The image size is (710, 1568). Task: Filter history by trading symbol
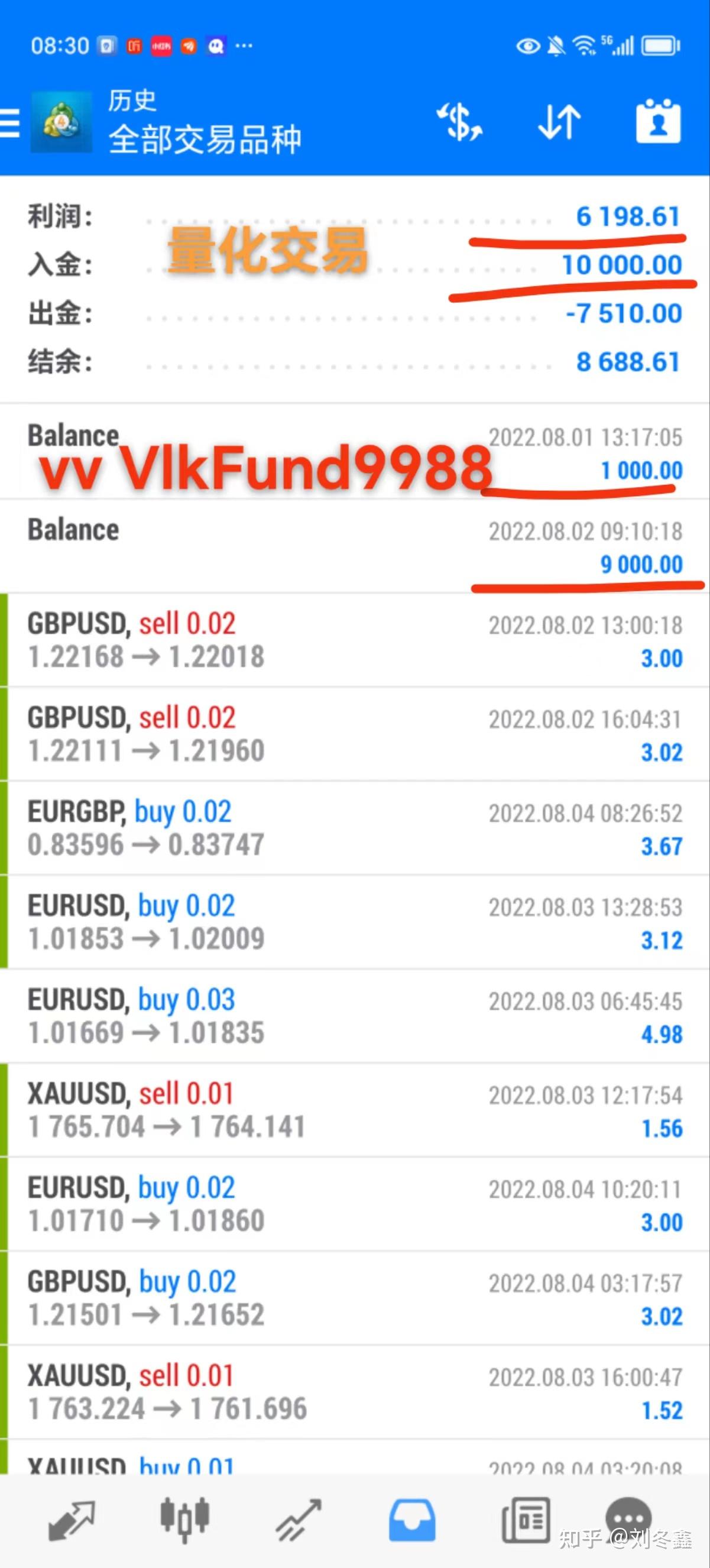459,122
